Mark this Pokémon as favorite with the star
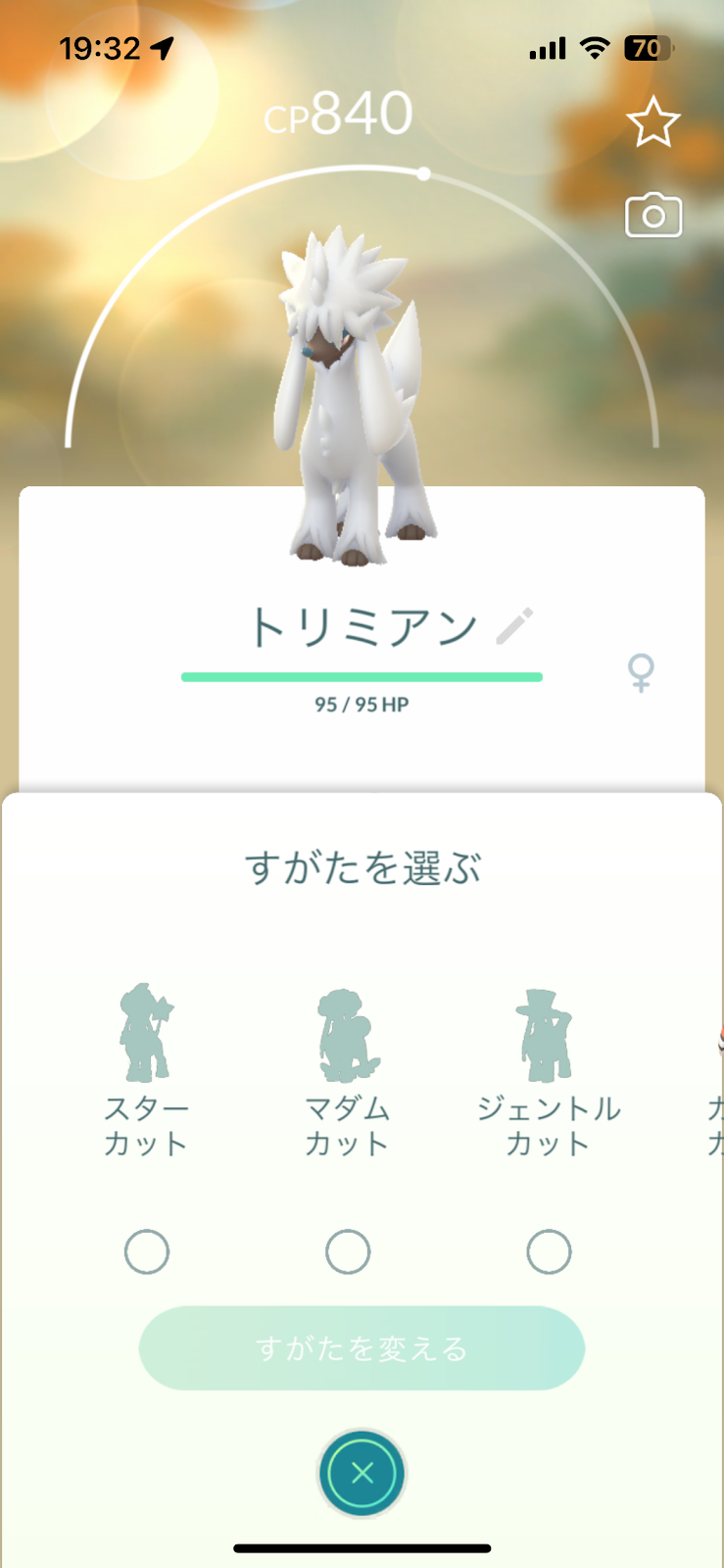Viewport: 724px width, 1568px height. [x=652, y=123]
